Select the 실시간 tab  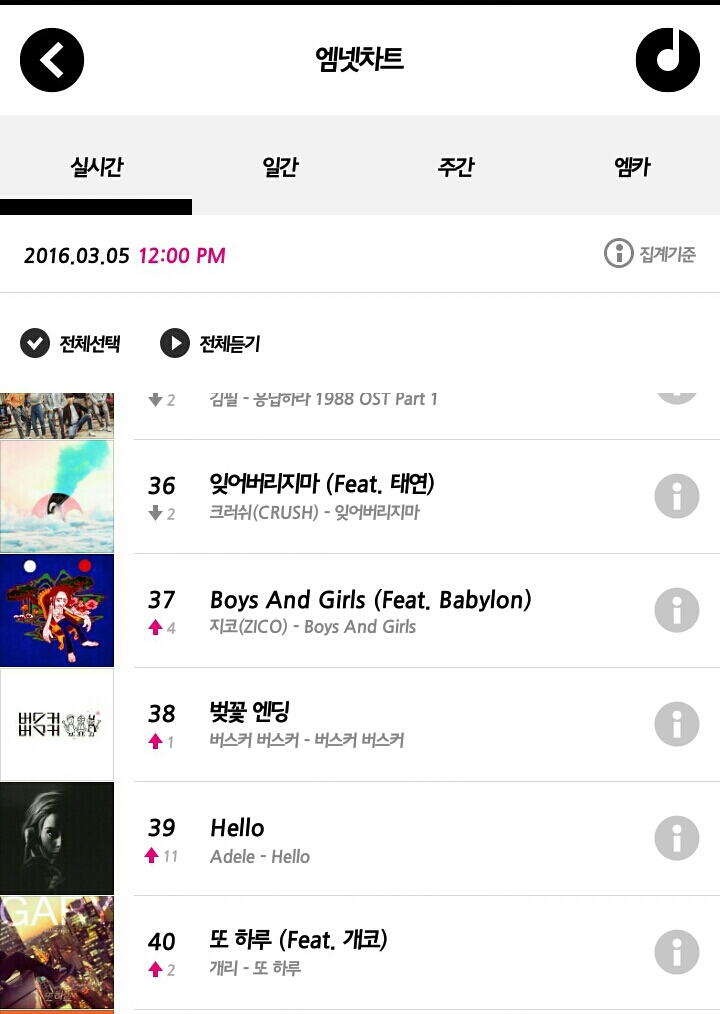coord(96,167)
